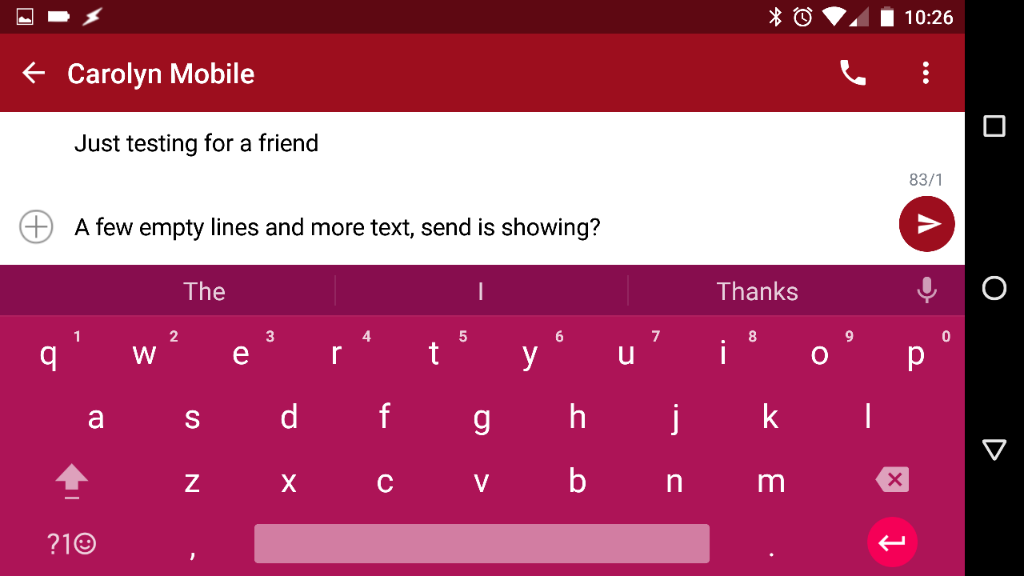This screenshot has height=576, width=1024.
Task: Tap the backspace key
Action: pyautogui.click(x=891, y=480)
